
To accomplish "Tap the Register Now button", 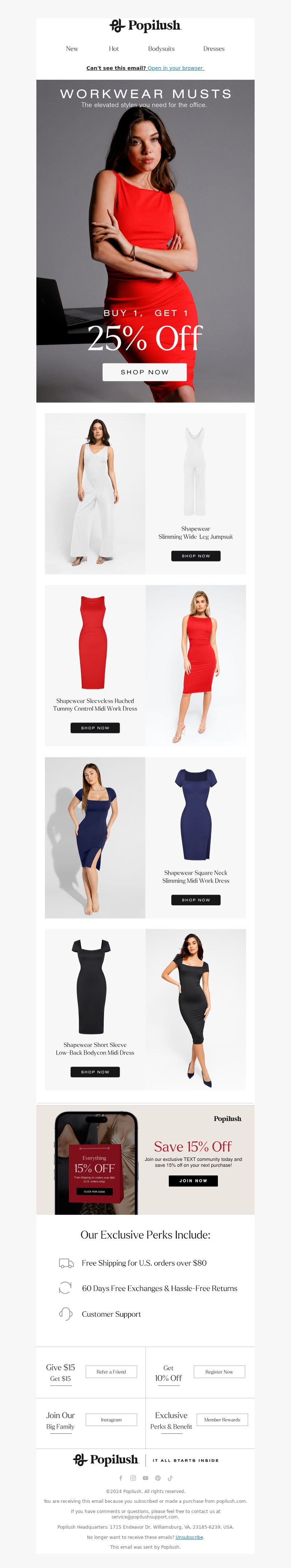I will point(219,1371).
